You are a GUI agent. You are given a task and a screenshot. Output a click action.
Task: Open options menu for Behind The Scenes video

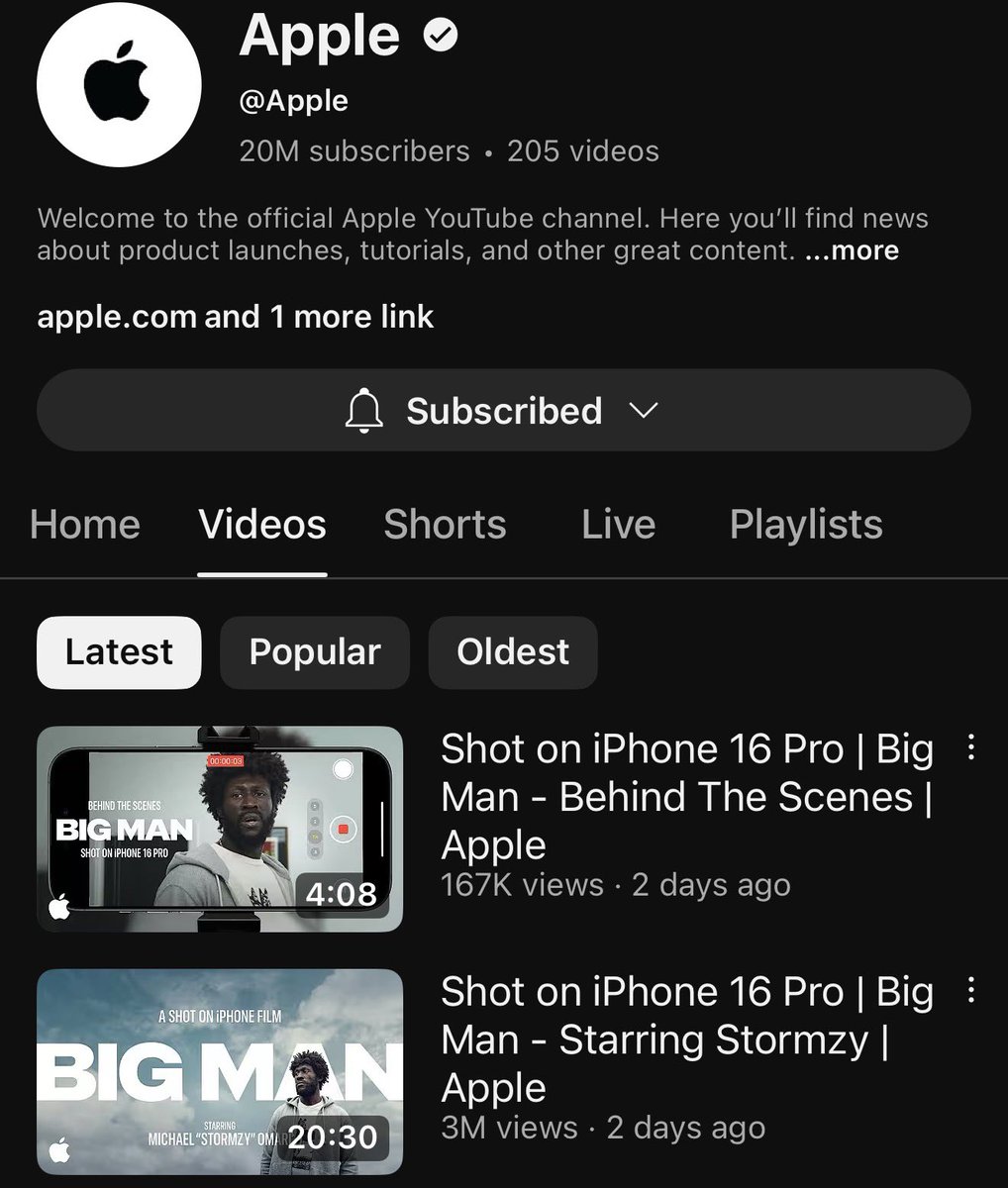tap(970, 747)
